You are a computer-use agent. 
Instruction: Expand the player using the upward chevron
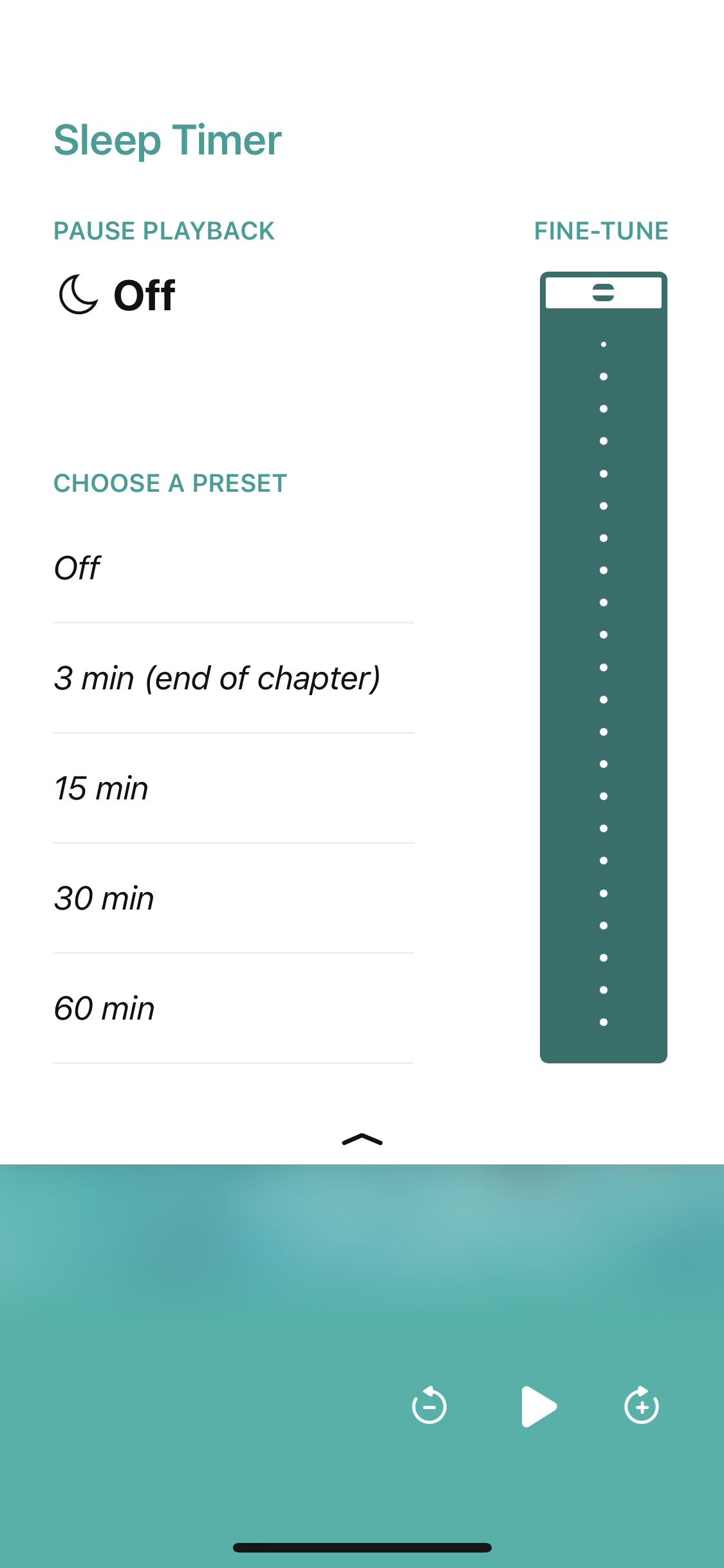362,1139
